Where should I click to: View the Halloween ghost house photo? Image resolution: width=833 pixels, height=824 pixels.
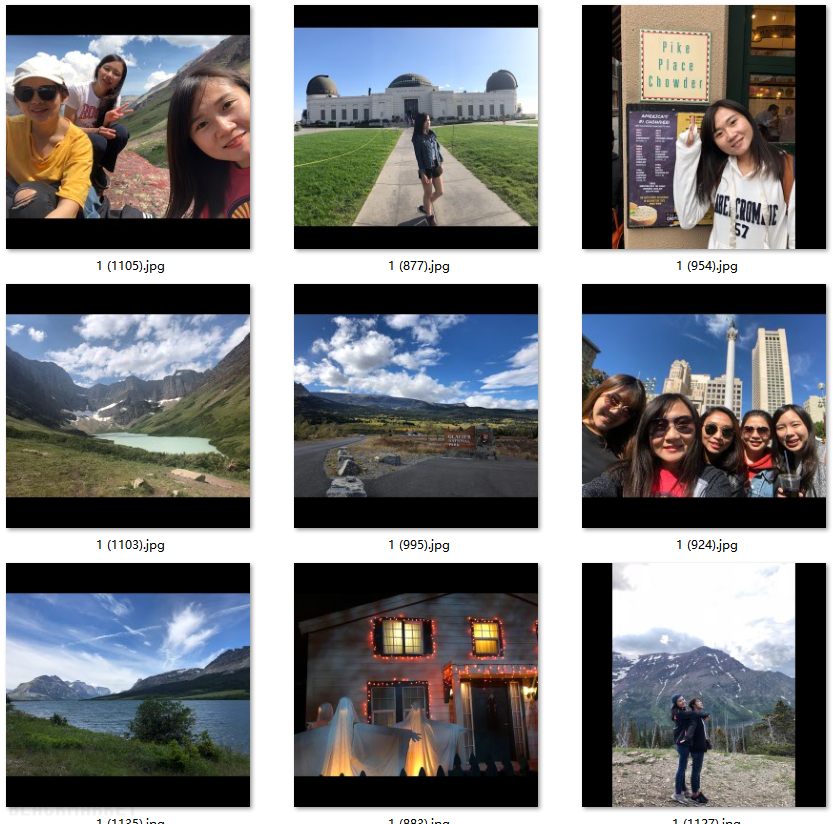[x=416, y=685]
